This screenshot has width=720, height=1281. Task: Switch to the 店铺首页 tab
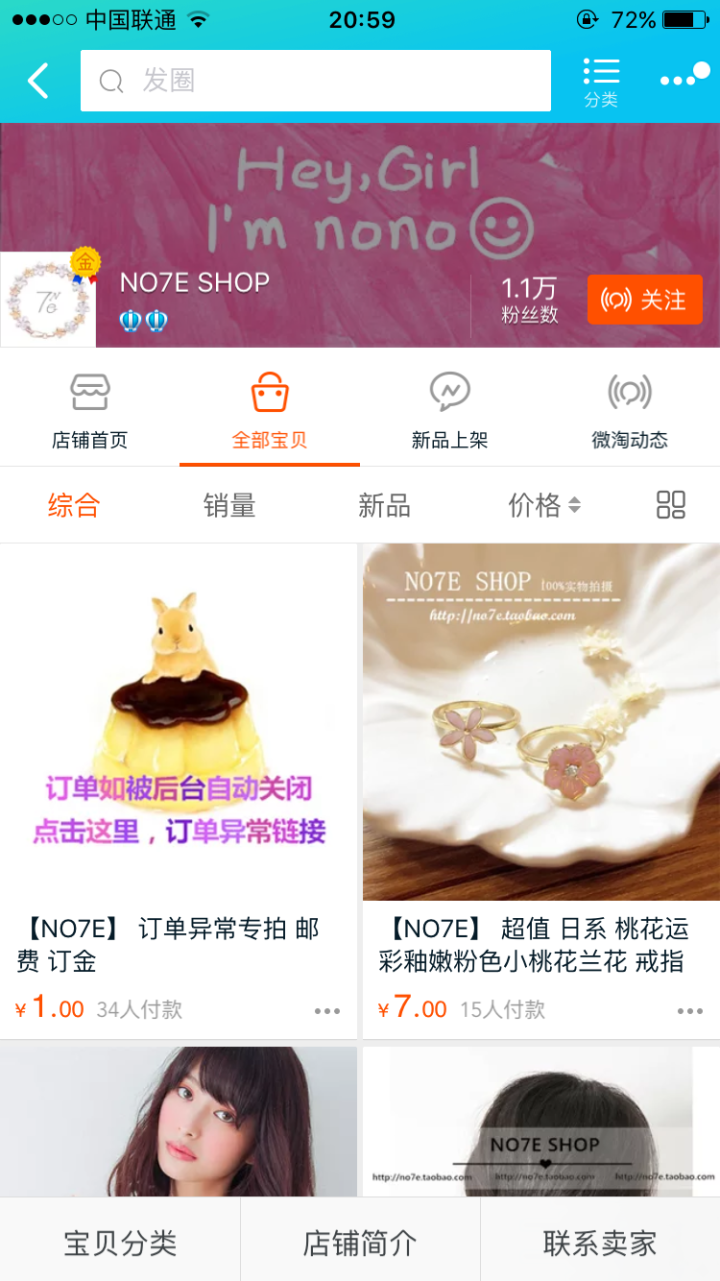(x=90, y=412)
